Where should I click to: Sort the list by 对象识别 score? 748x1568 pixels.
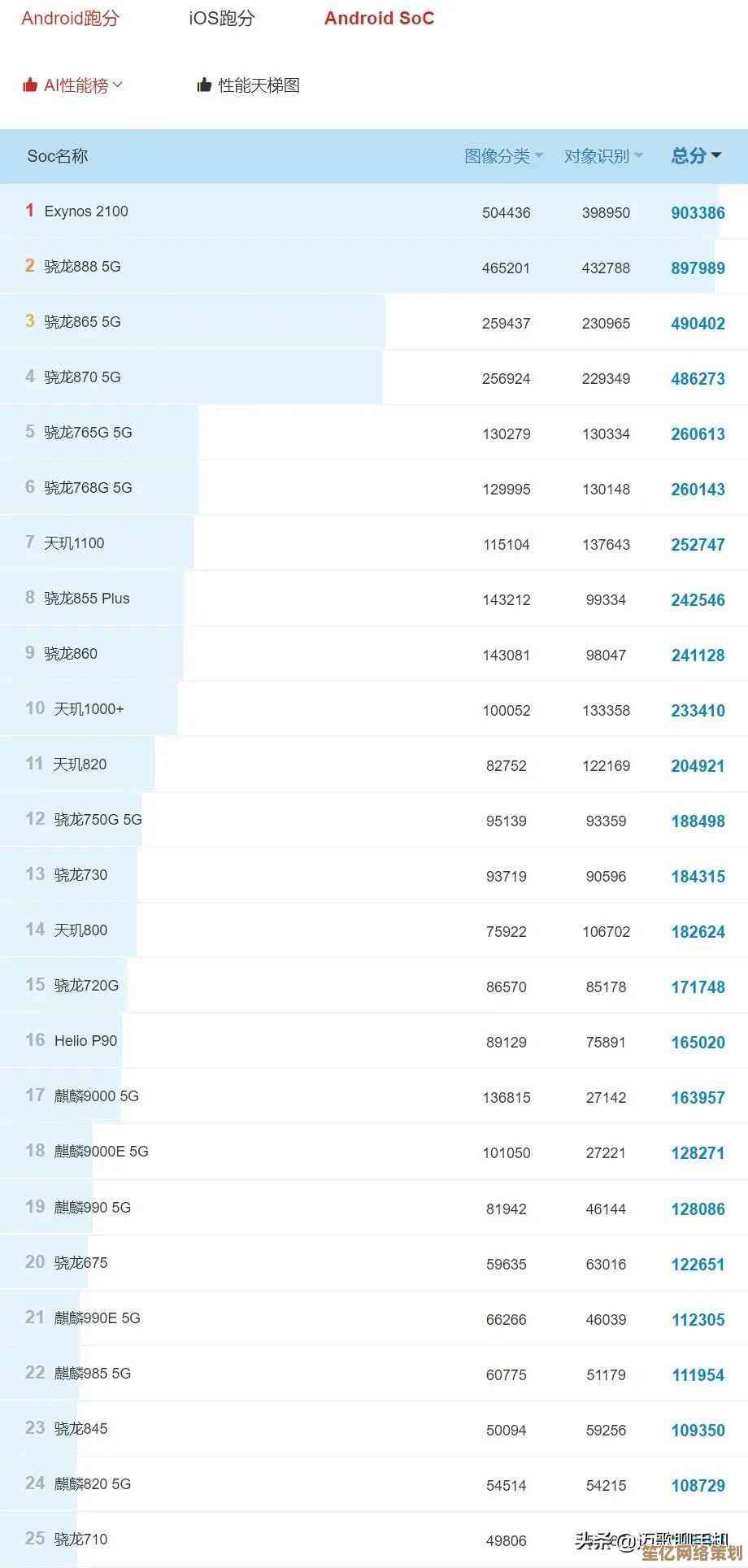click(x=602, y=156)
